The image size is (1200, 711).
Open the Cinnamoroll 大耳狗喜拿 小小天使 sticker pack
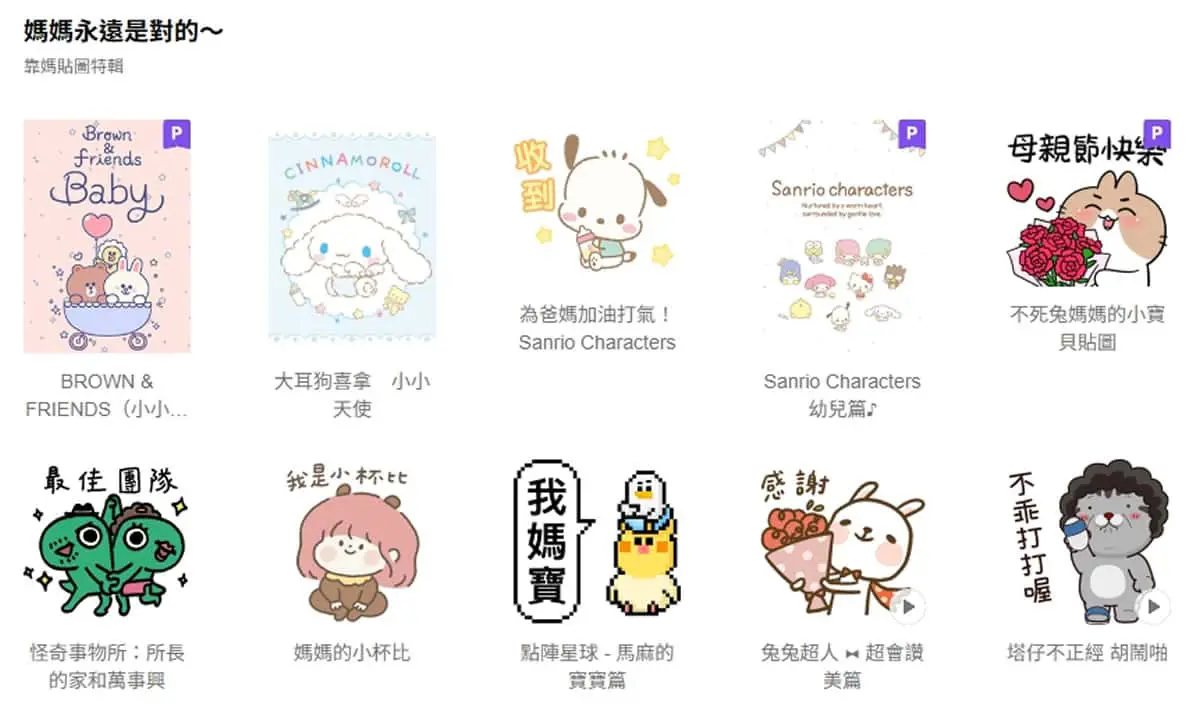[x=352, y=237]
